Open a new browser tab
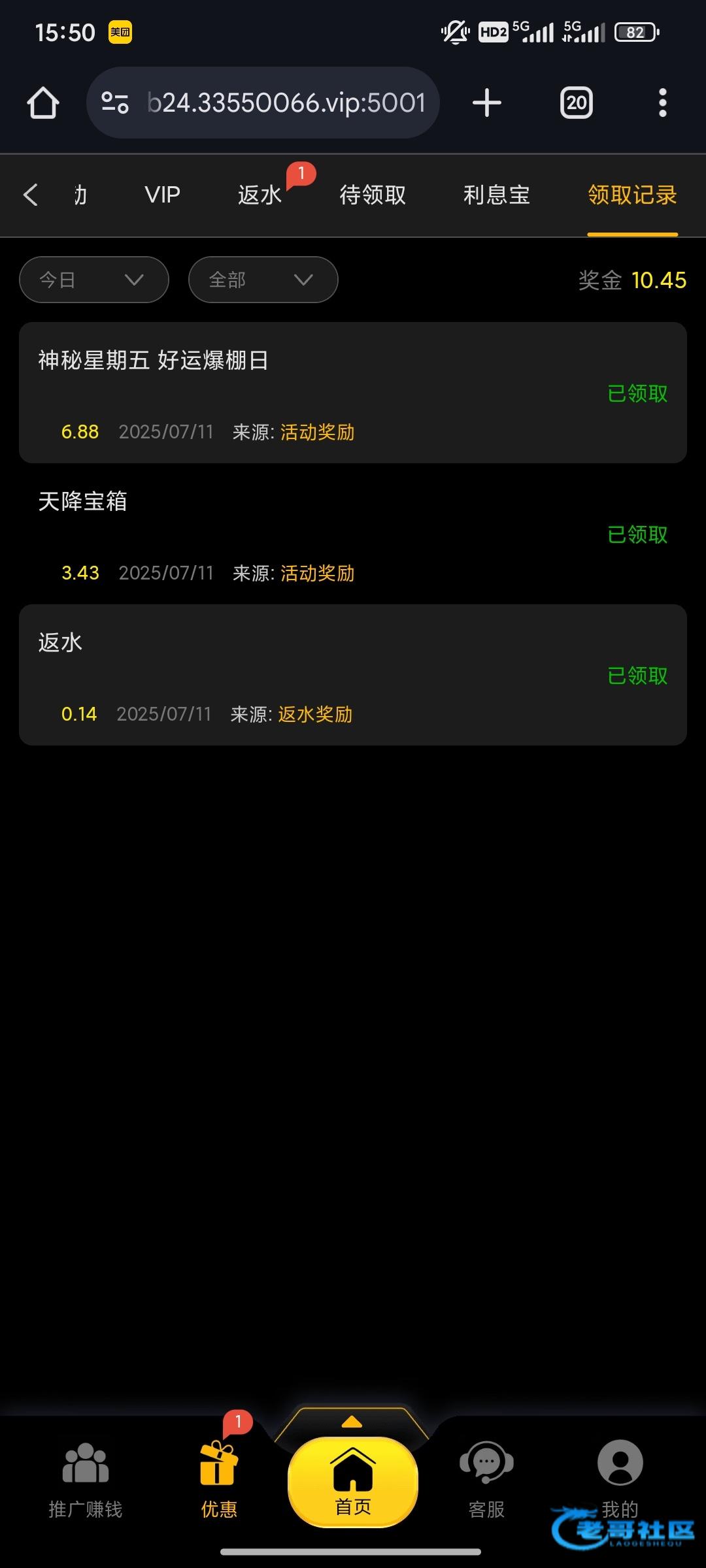This screenshot has height=1568, width=706. pyautogui.click(x=486, y=103)
